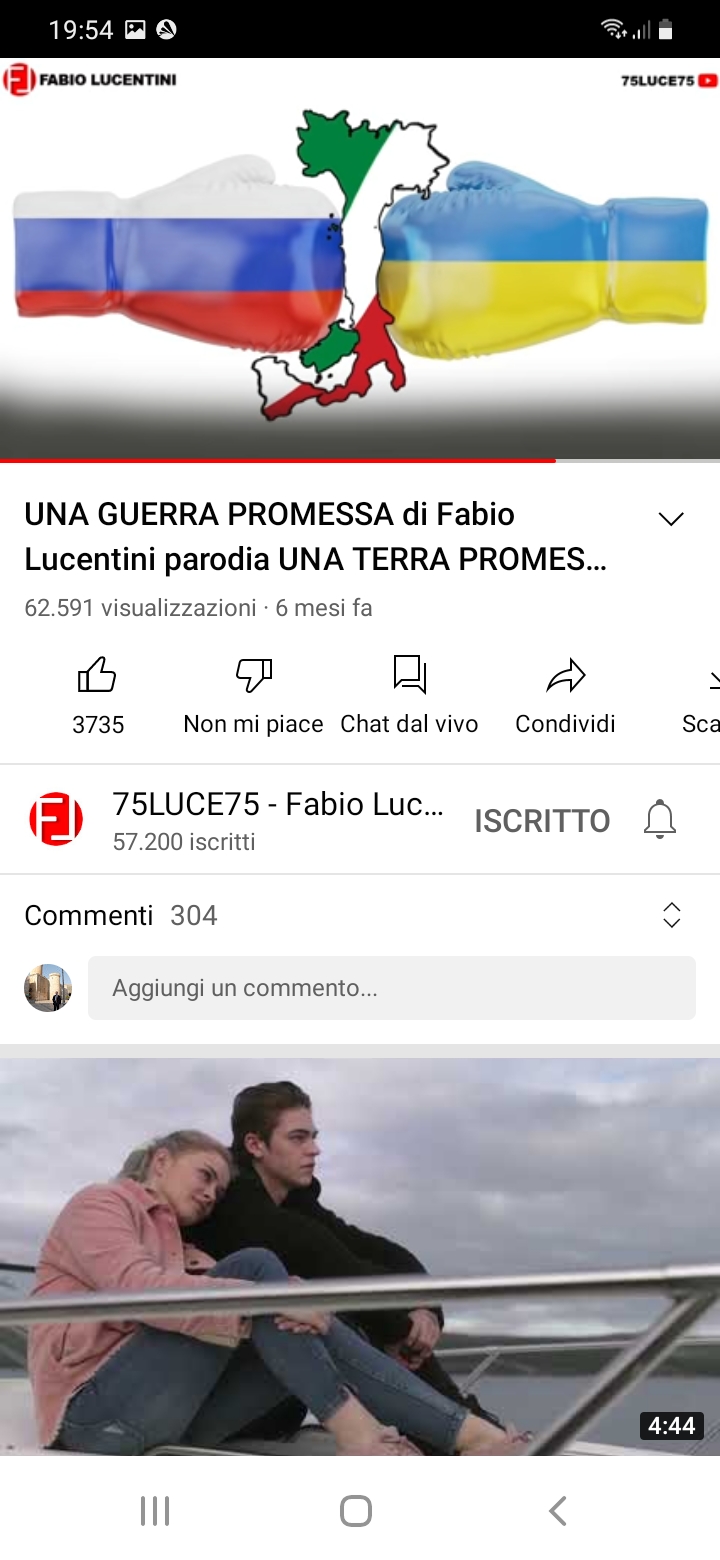The height and width of the screenshot is (1560, 720).
Task: Open the recent apps button
Action: click(x=155, y=1510)
